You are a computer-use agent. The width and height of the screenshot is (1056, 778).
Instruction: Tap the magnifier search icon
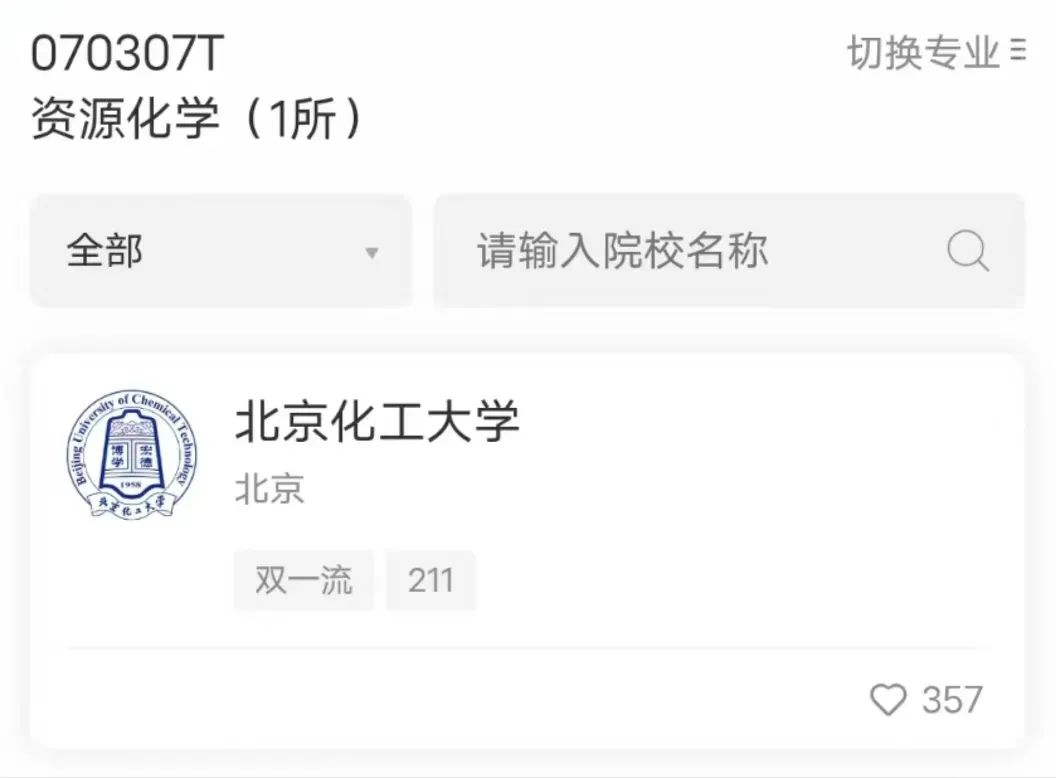[967, 252]
